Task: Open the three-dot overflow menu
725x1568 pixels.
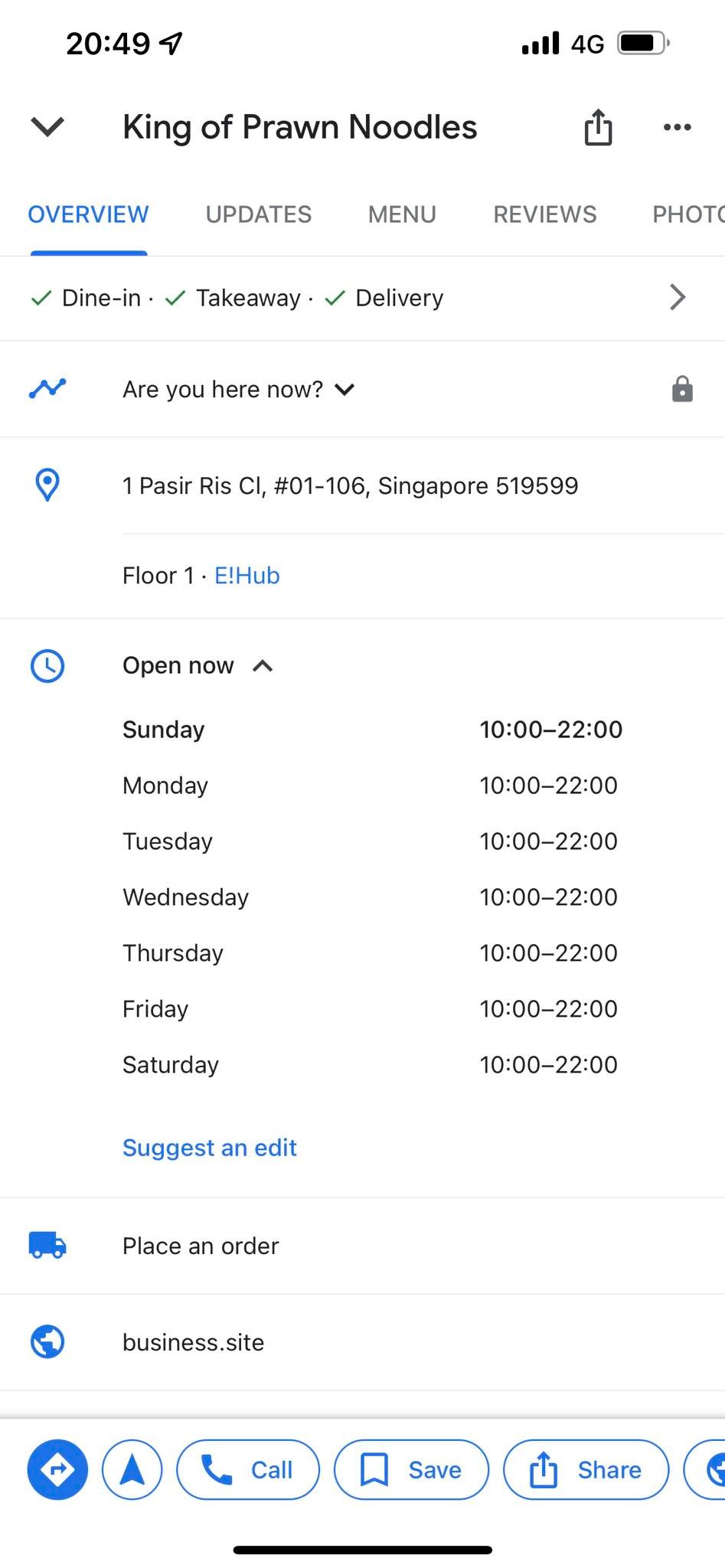Action: tap(678, 127)
